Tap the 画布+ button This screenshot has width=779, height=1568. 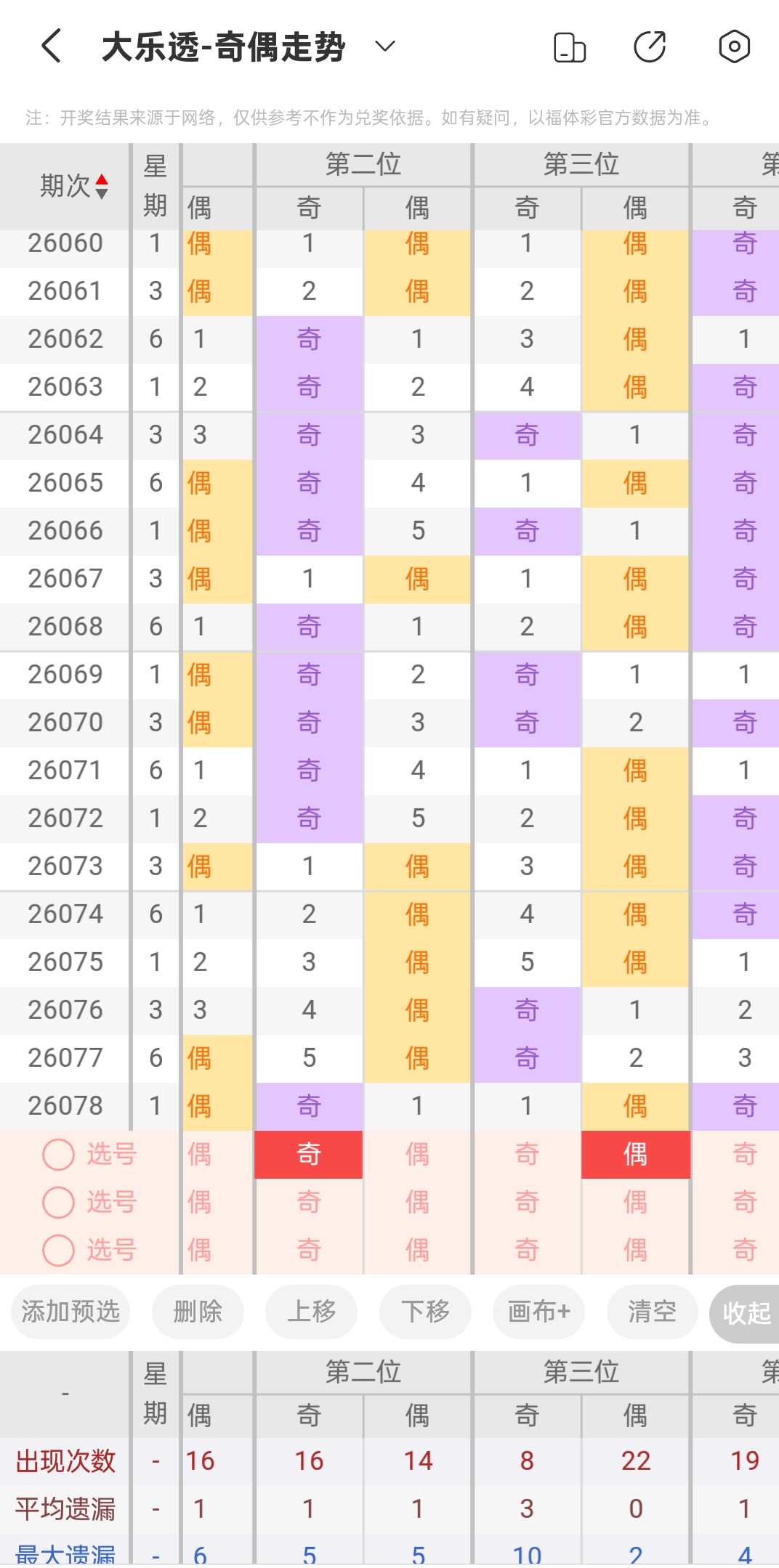538,1312
